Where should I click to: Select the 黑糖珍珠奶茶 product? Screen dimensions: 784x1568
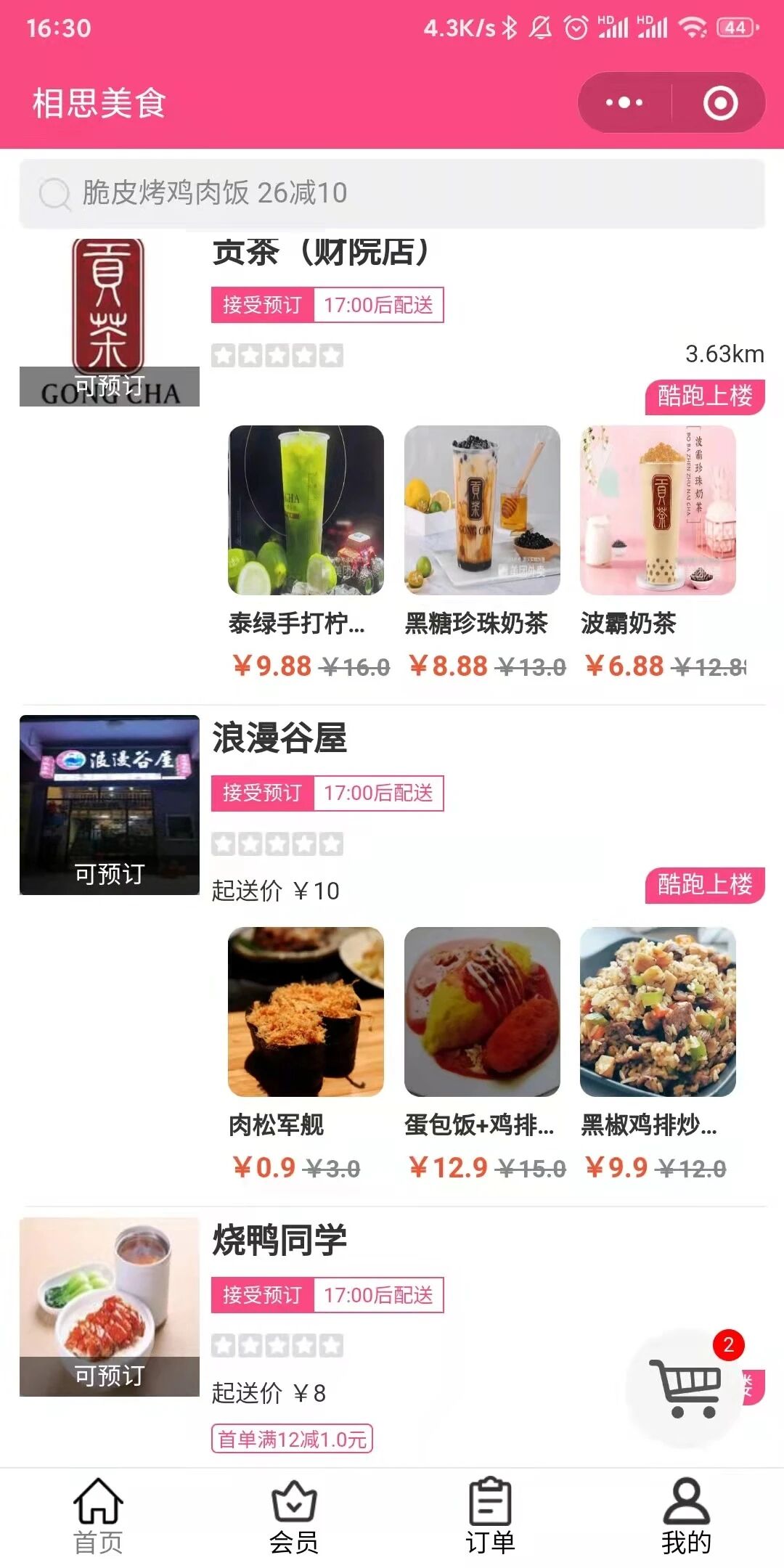pos(482,510)
